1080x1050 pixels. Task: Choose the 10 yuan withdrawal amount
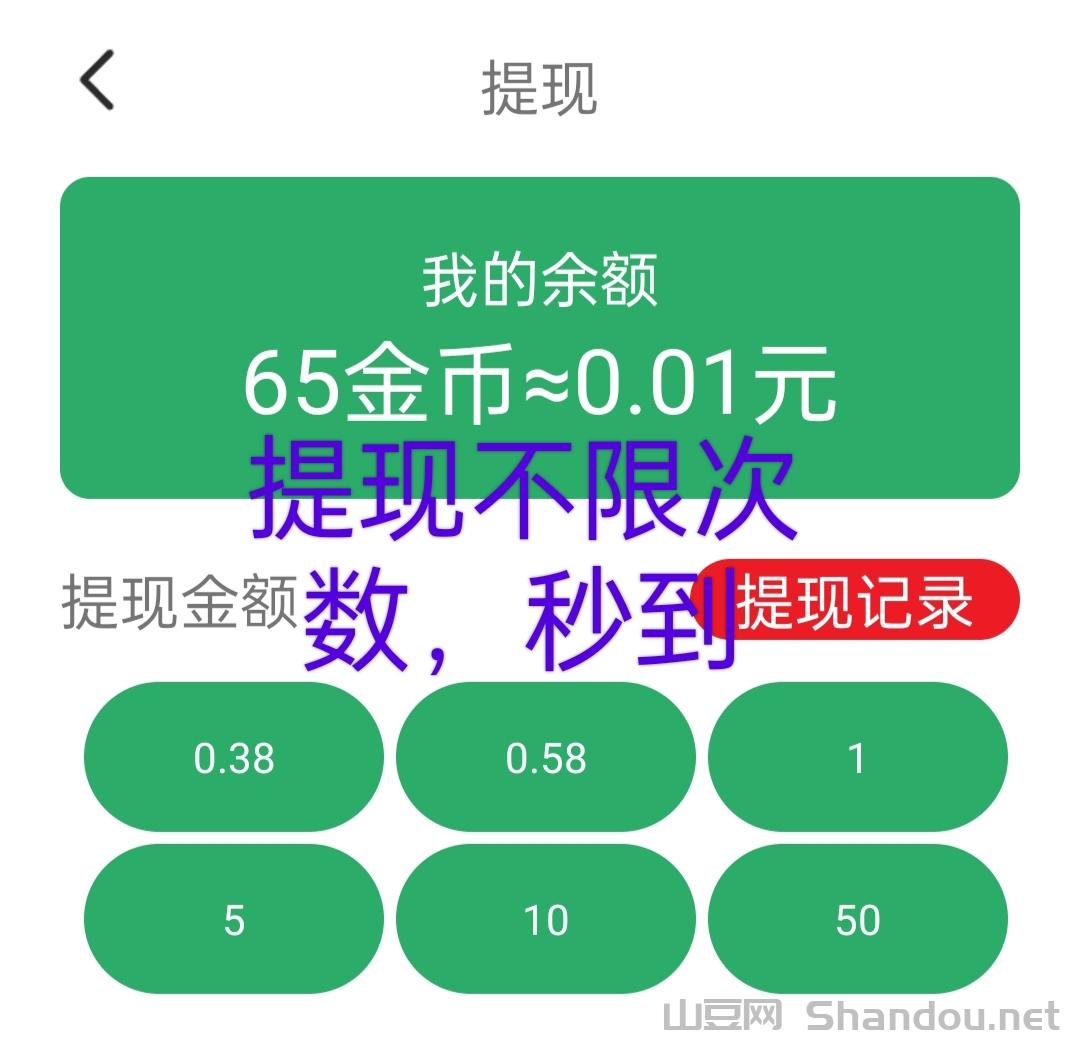tap(546, 919)
